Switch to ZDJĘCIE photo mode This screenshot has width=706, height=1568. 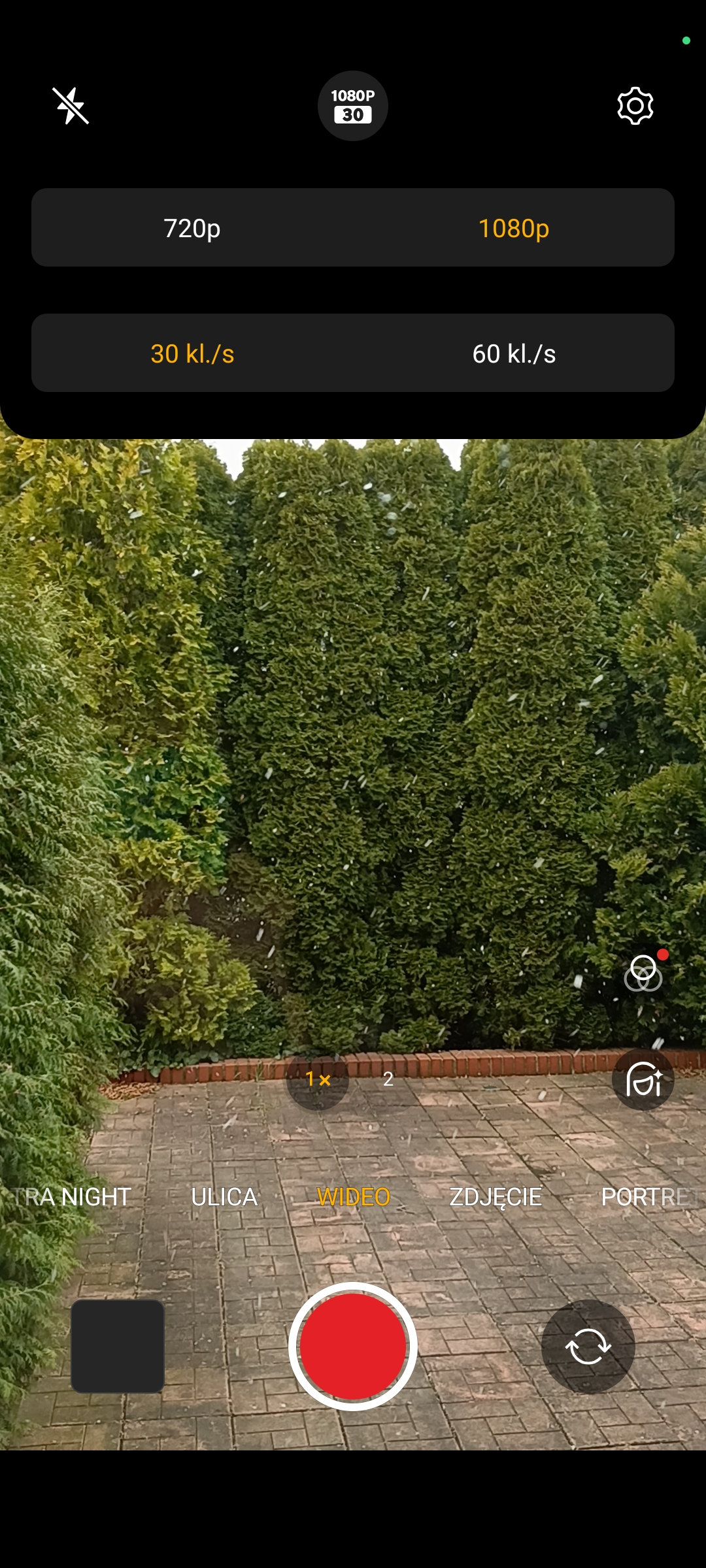496,1197
